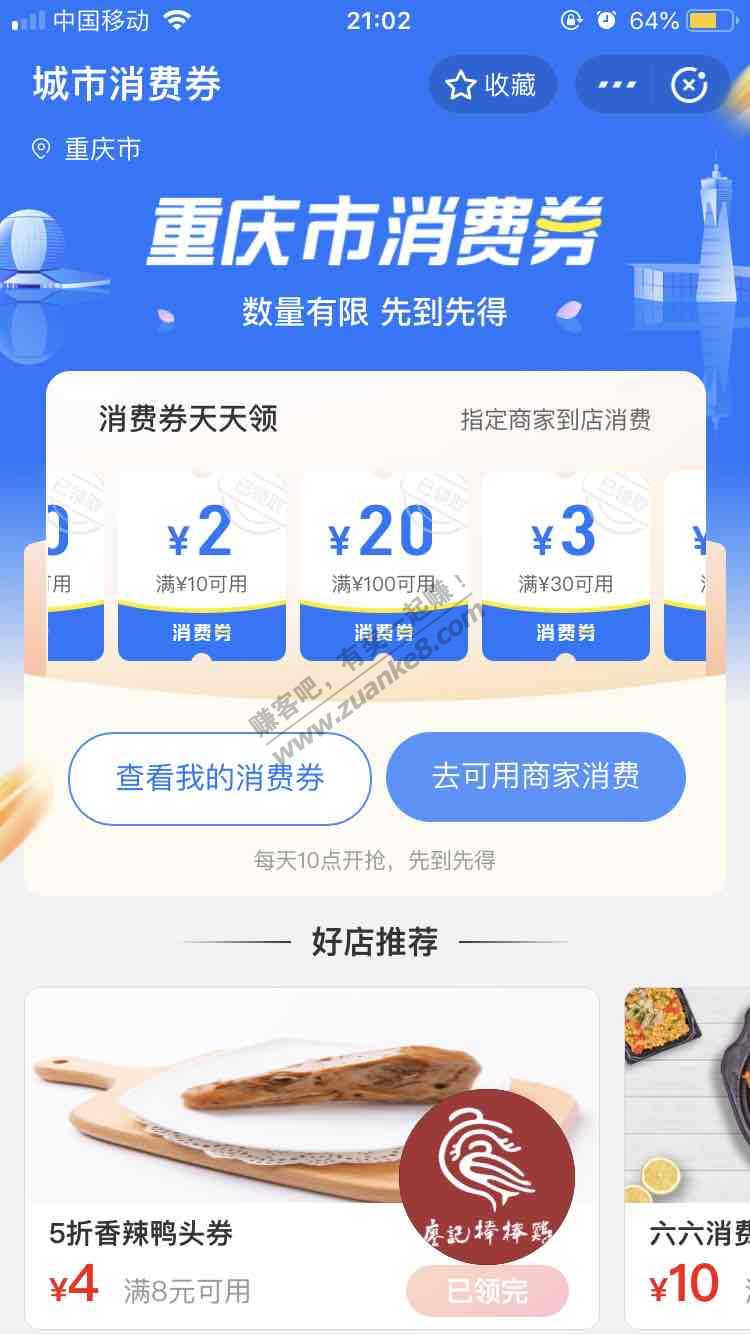Change the 重庆市 location
Screen dimensions: 750x1334
tap(87, 150)
